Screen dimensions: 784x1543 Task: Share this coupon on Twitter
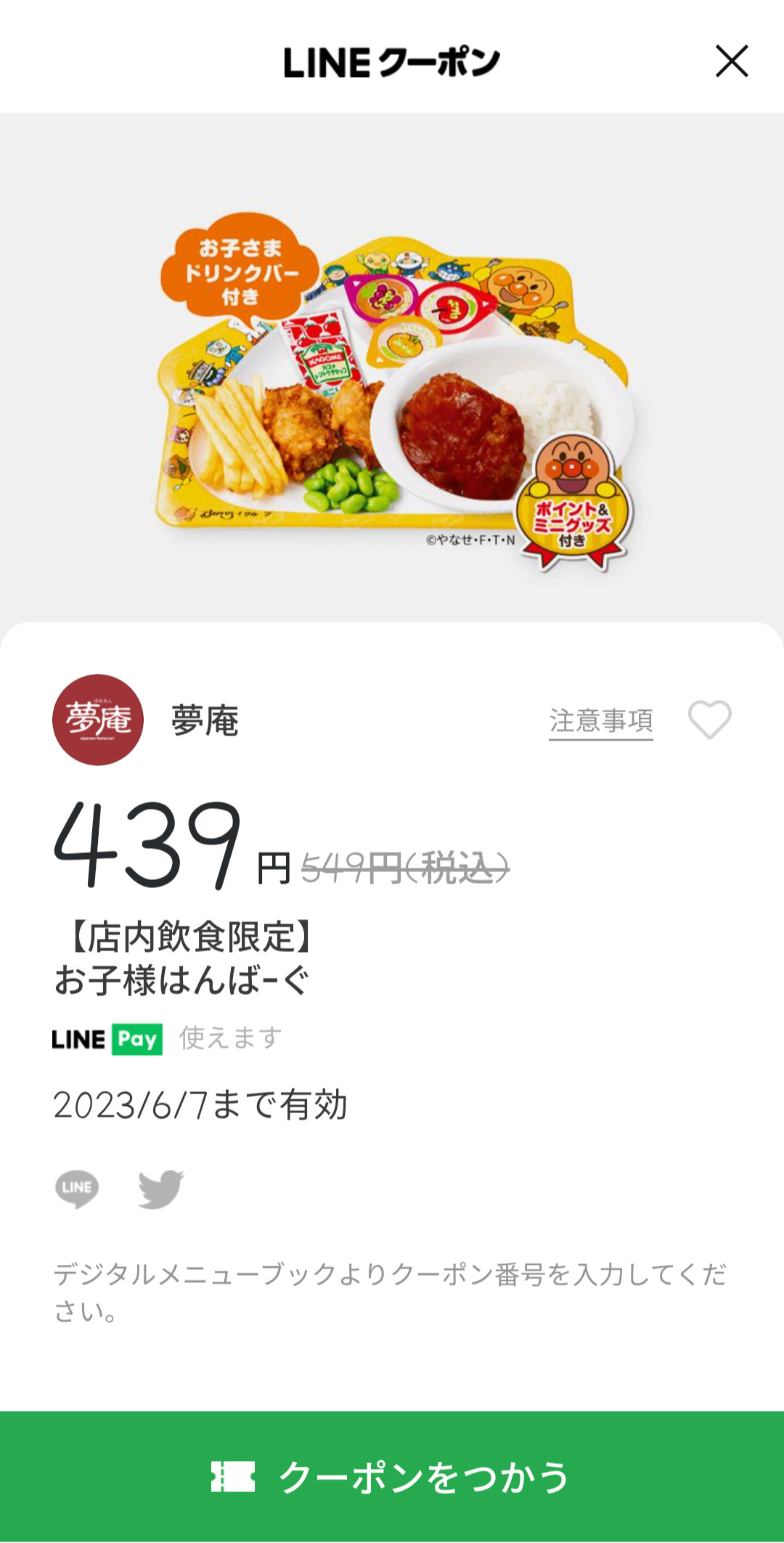click(x=161, y=1189)
